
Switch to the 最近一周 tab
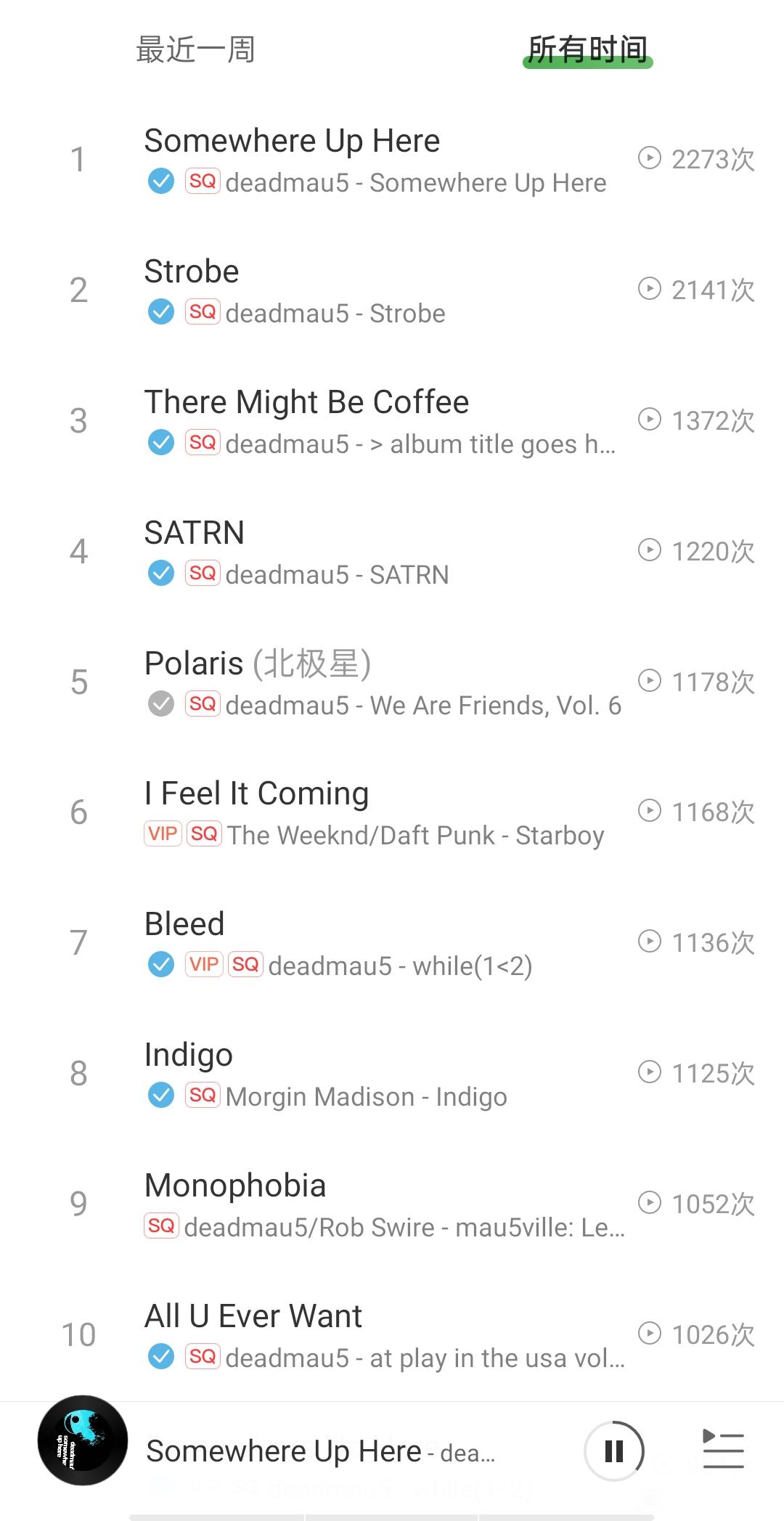pos(195,50)
